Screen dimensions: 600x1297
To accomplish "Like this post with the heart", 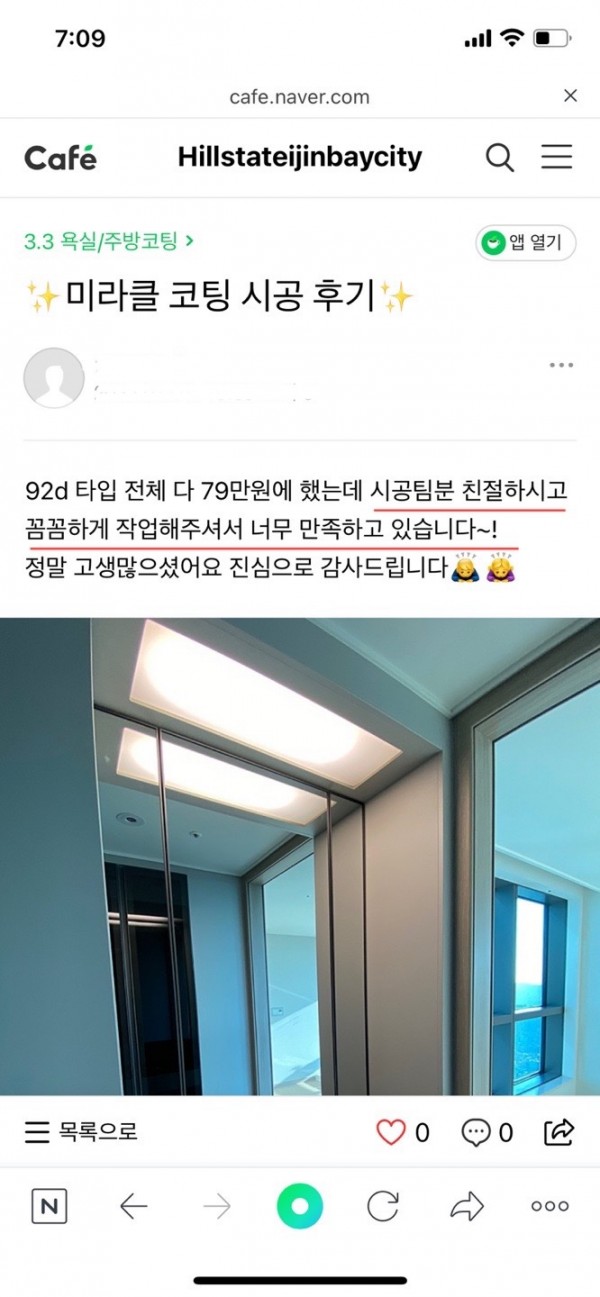I will coord(391,1132).
